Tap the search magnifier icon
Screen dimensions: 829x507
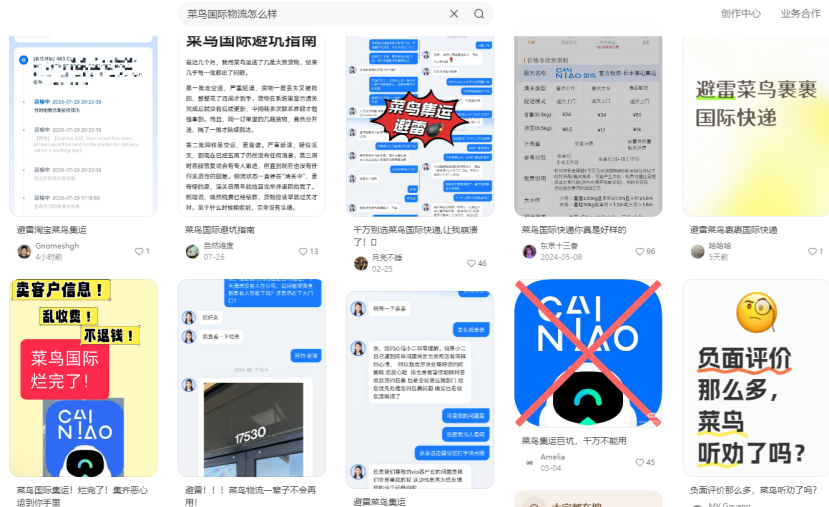tap(479, 14)
